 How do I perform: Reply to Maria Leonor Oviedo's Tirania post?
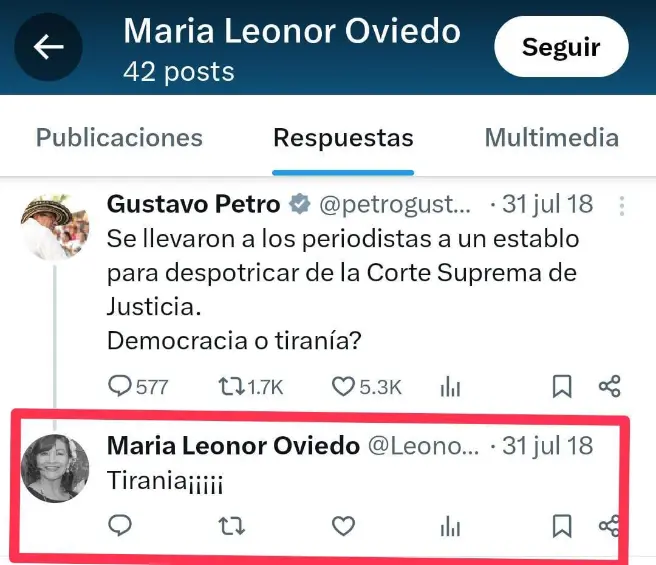click(120, 525)
